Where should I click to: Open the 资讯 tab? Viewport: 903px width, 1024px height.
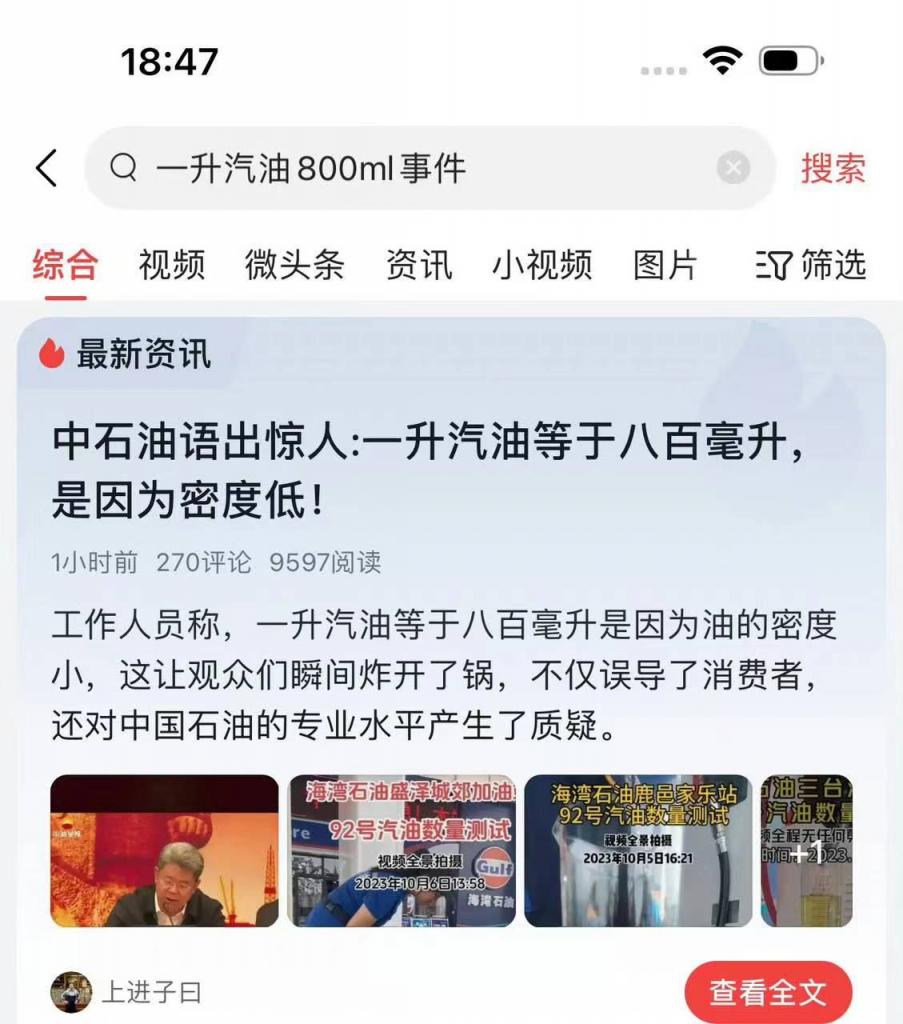click(x=418, y=265)
